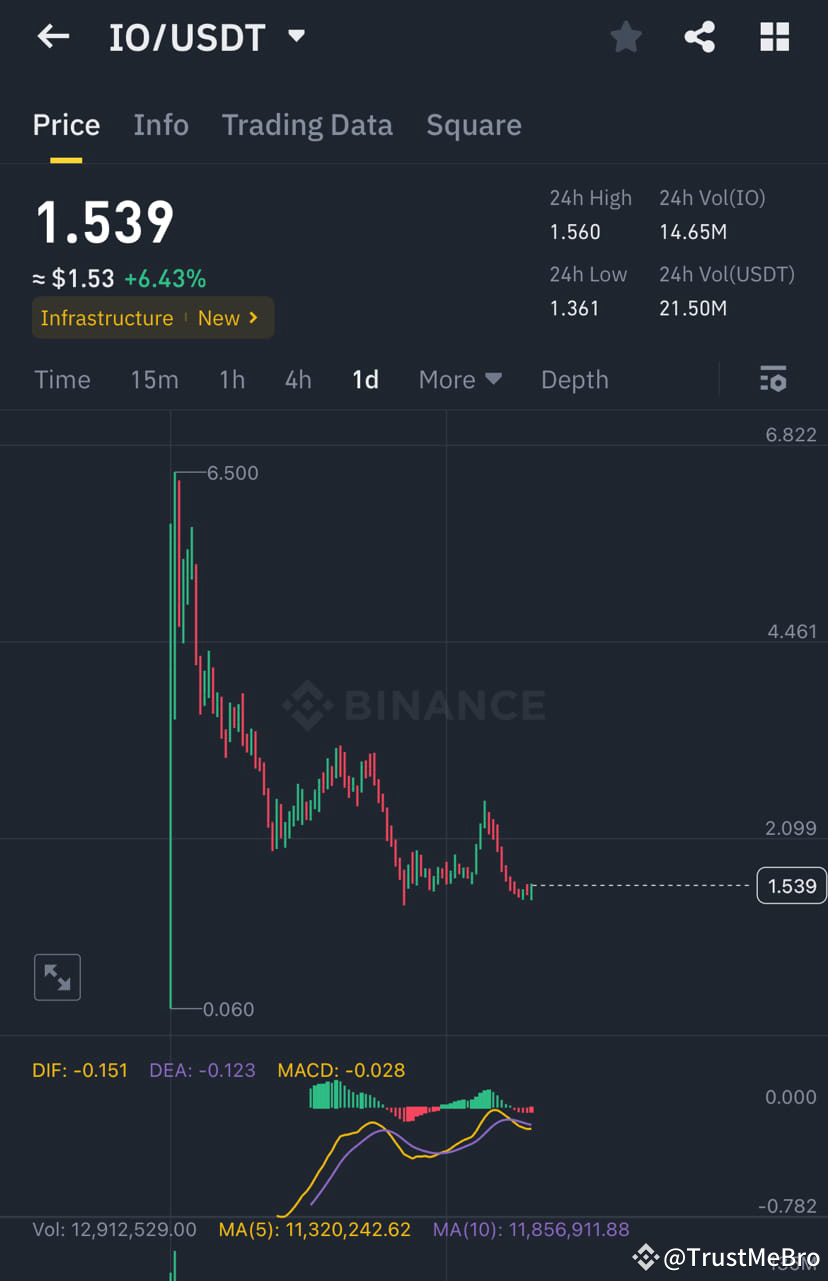This screenshot has width=828, height=1281.
Task: Select the 1h timeframe
Action: coord(232,379)
